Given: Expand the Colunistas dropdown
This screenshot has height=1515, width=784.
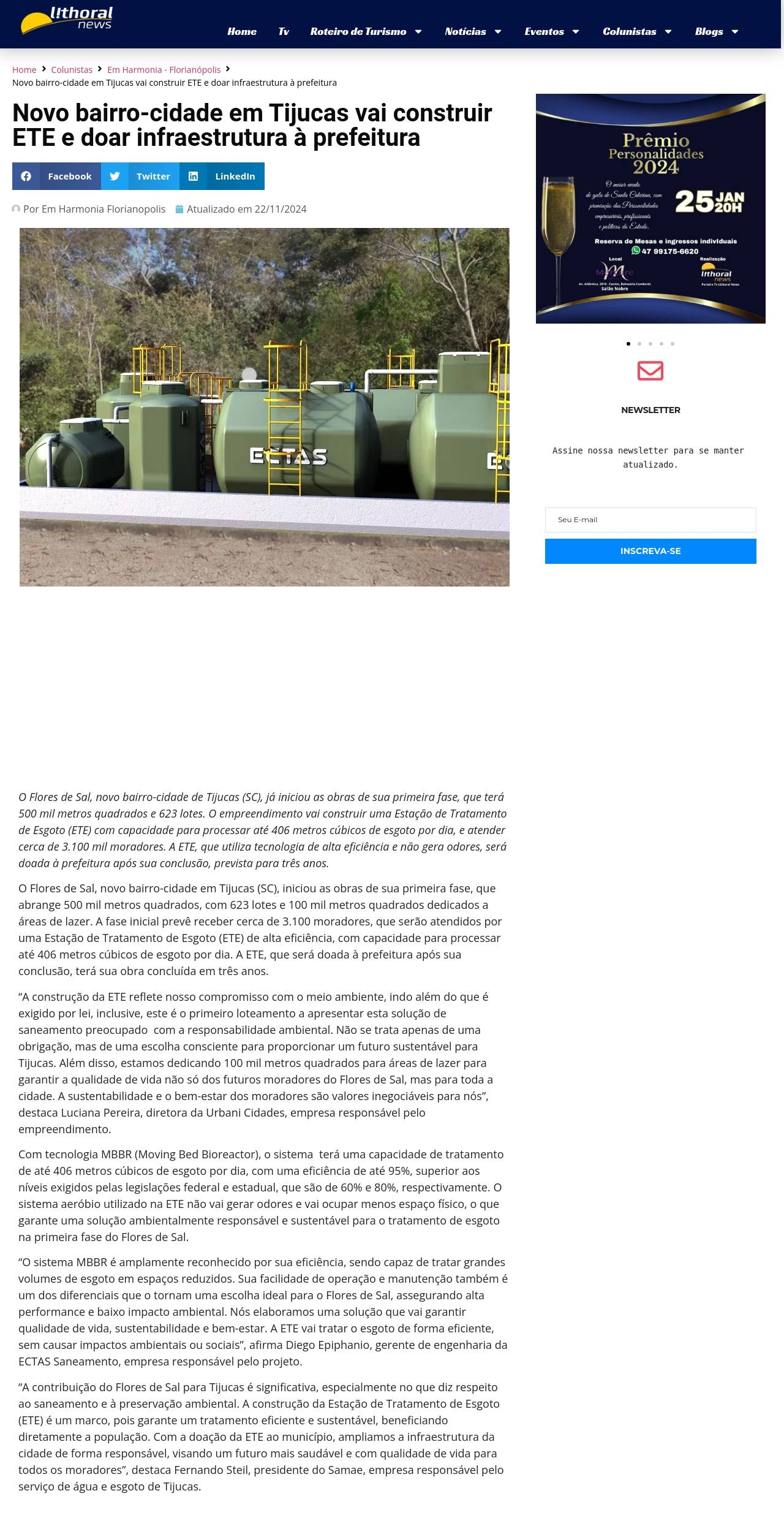Looking at the screenshot, I should (x=637, y=31).
